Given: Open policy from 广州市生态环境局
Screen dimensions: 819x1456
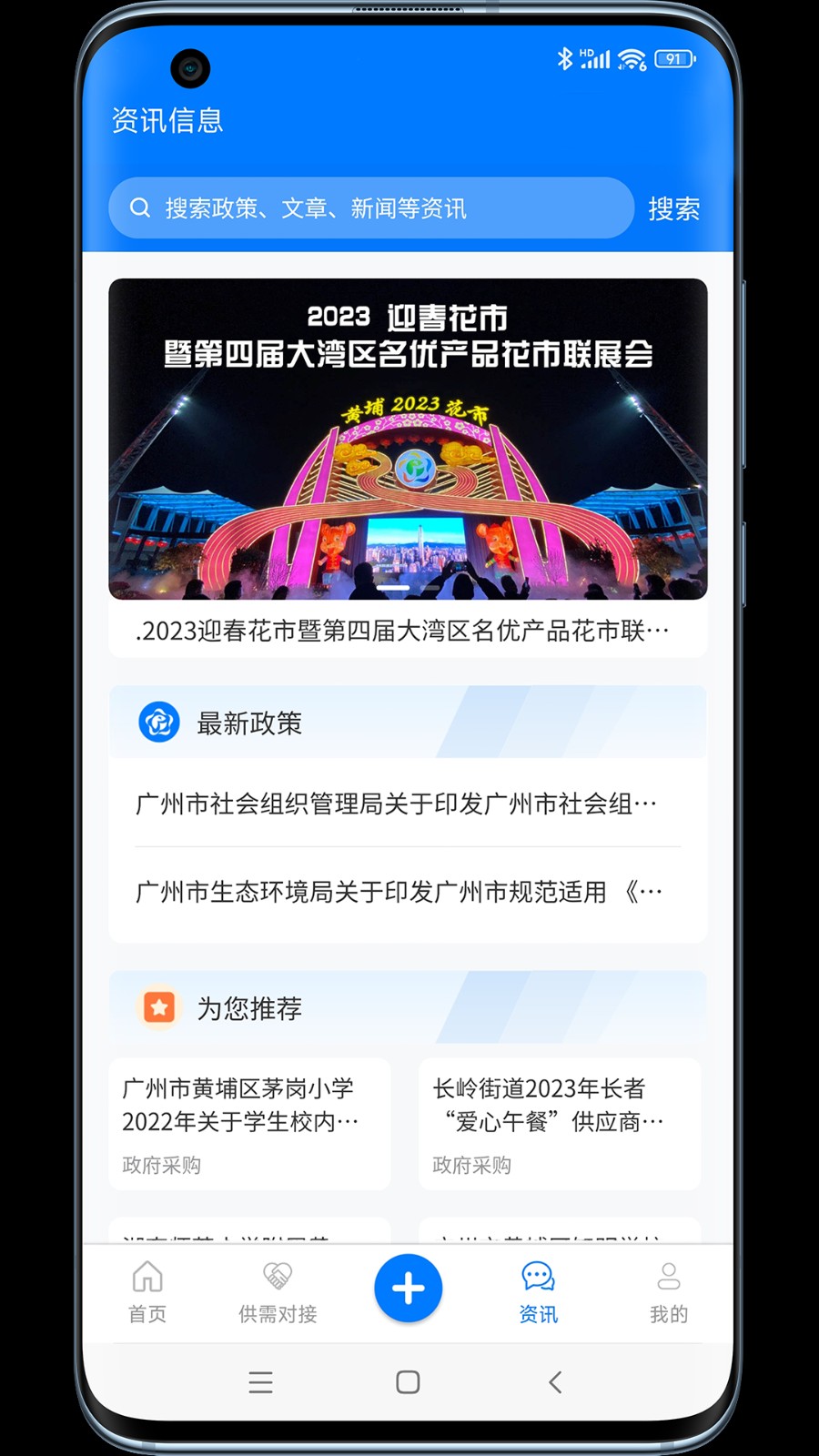Looking at the screenshot, I should tap(399, 892).
